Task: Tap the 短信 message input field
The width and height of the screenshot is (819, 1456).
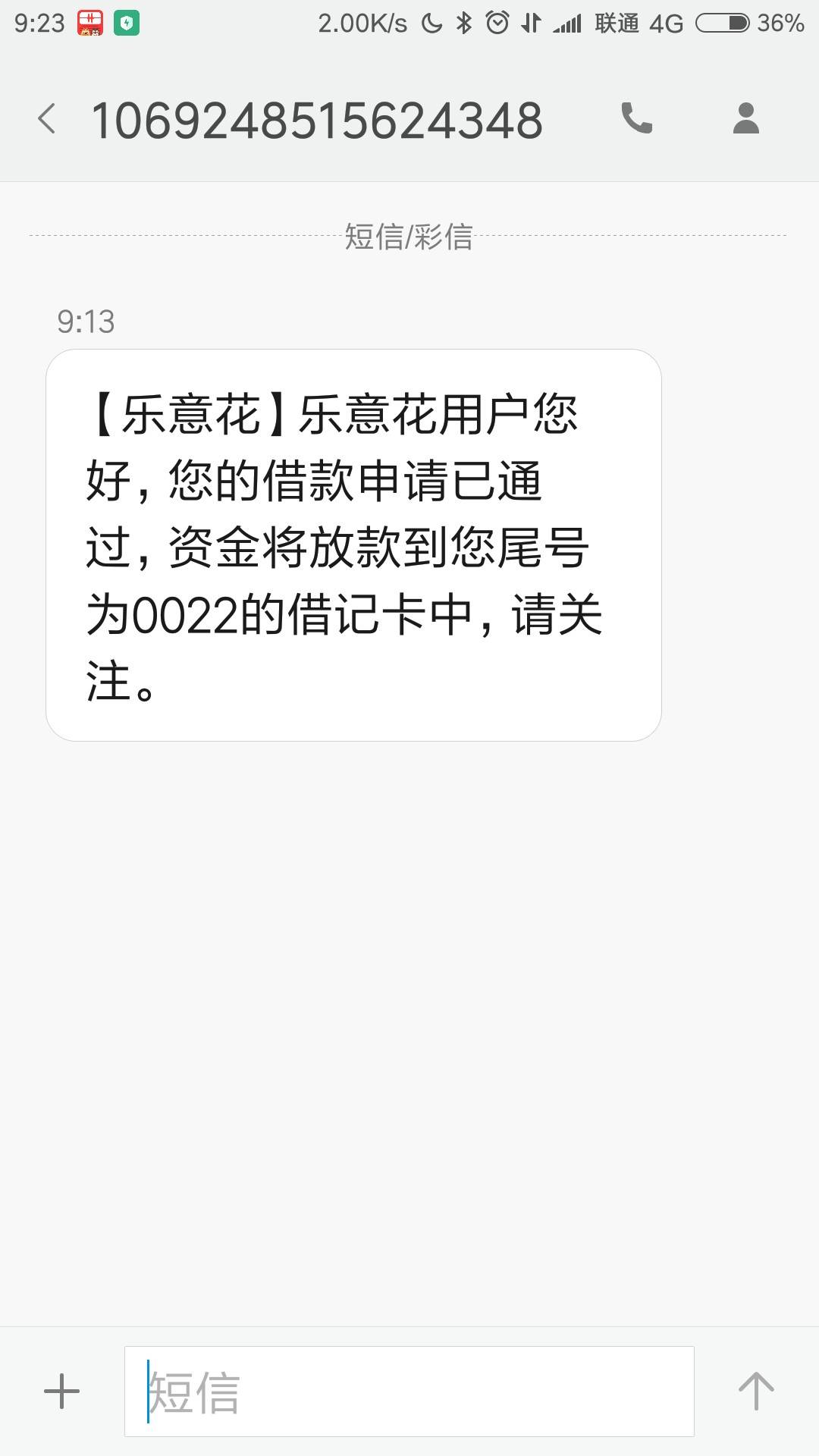Action: (x=409, y=1392)
